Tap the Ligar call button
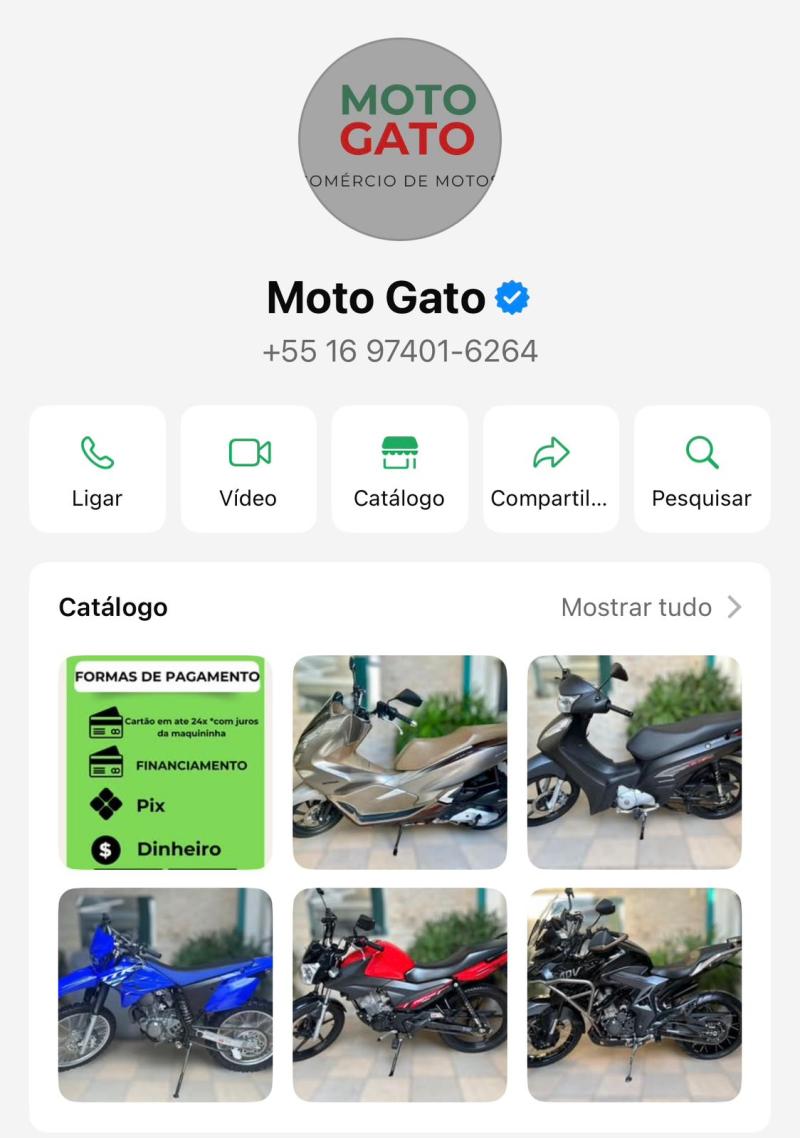Screen dimensions: 800x1138 click(x=97, y=469)
